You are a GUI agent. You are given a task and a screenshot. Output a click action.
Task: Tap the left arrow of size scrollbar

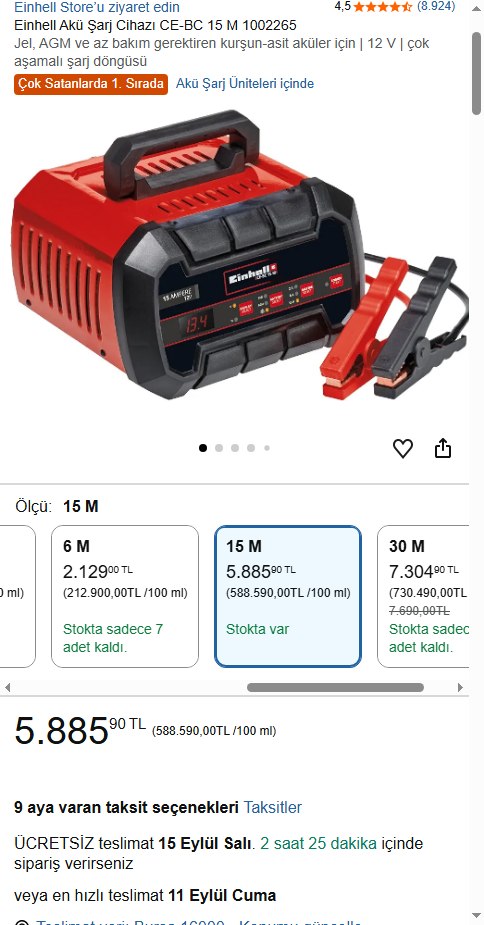(7, 687)
